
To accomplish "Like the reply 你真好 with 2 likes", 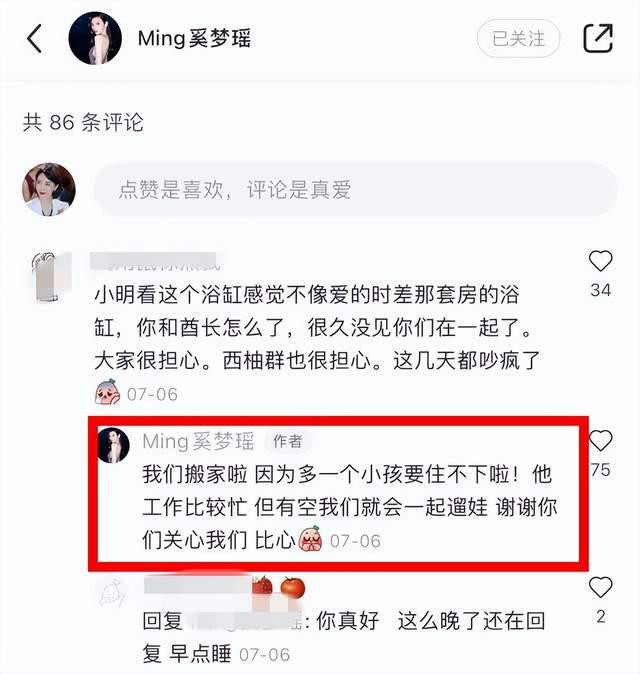I will [600, 587].
